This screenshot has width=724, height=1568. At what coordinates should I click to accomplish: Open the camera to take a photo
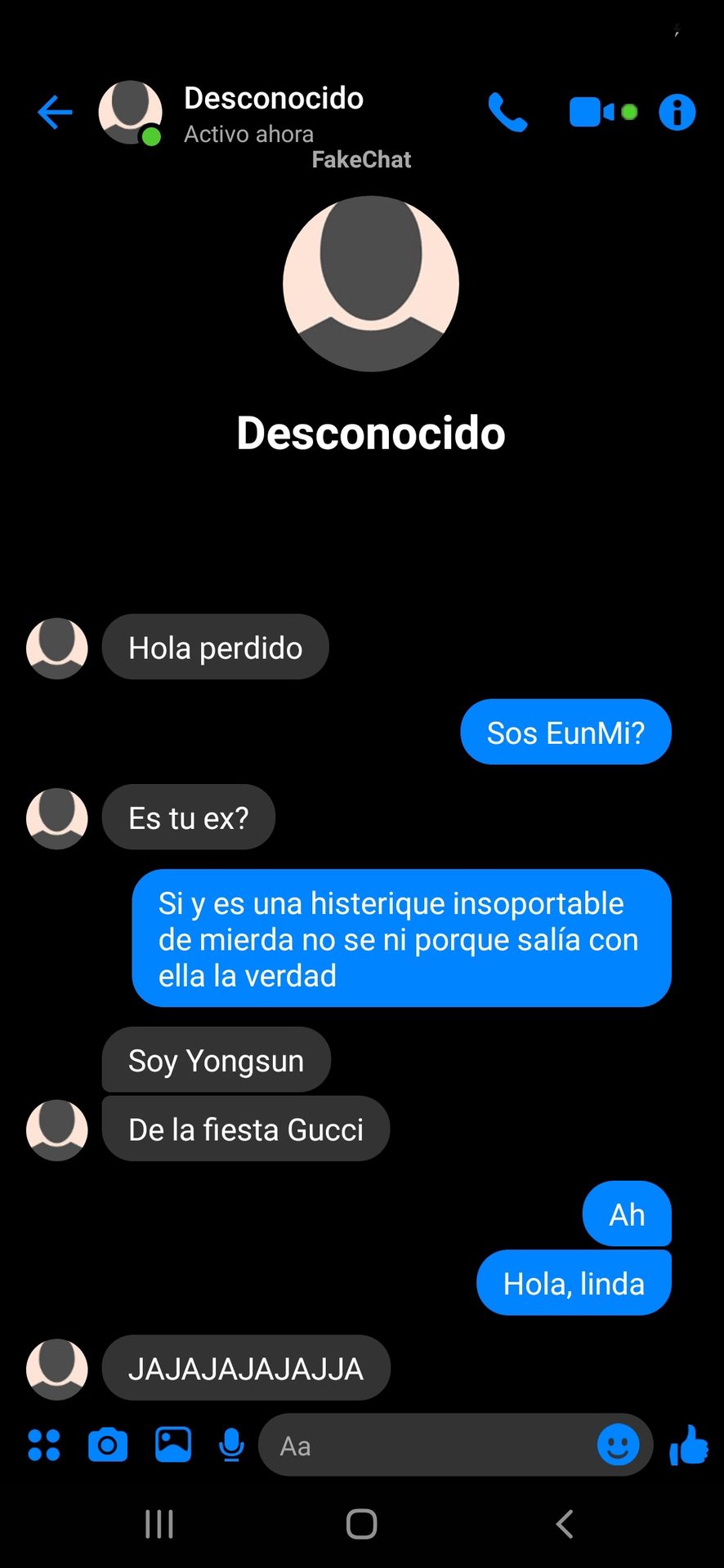[x=108, y=1445]
